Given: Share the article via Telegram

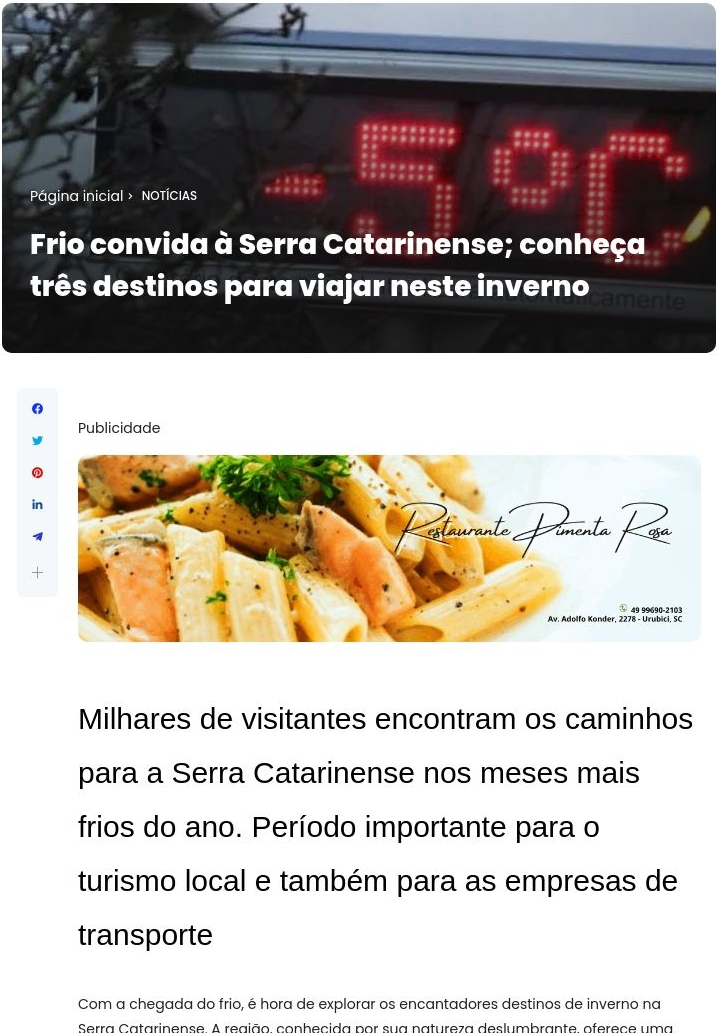Looking at the screenshot, I should click(37, 537).
